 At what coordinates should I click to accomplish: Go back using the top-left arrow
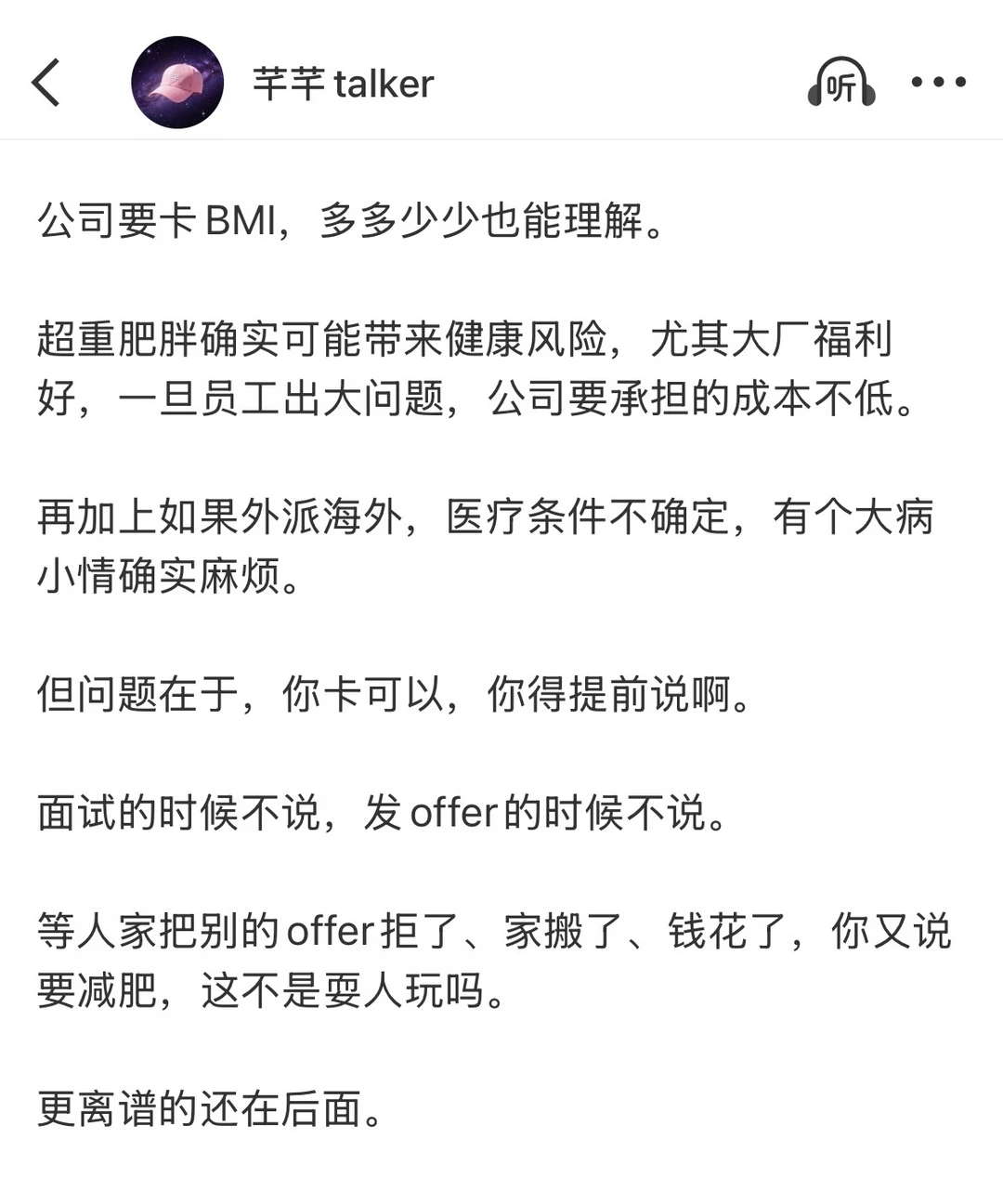click(x=46, y=83)
